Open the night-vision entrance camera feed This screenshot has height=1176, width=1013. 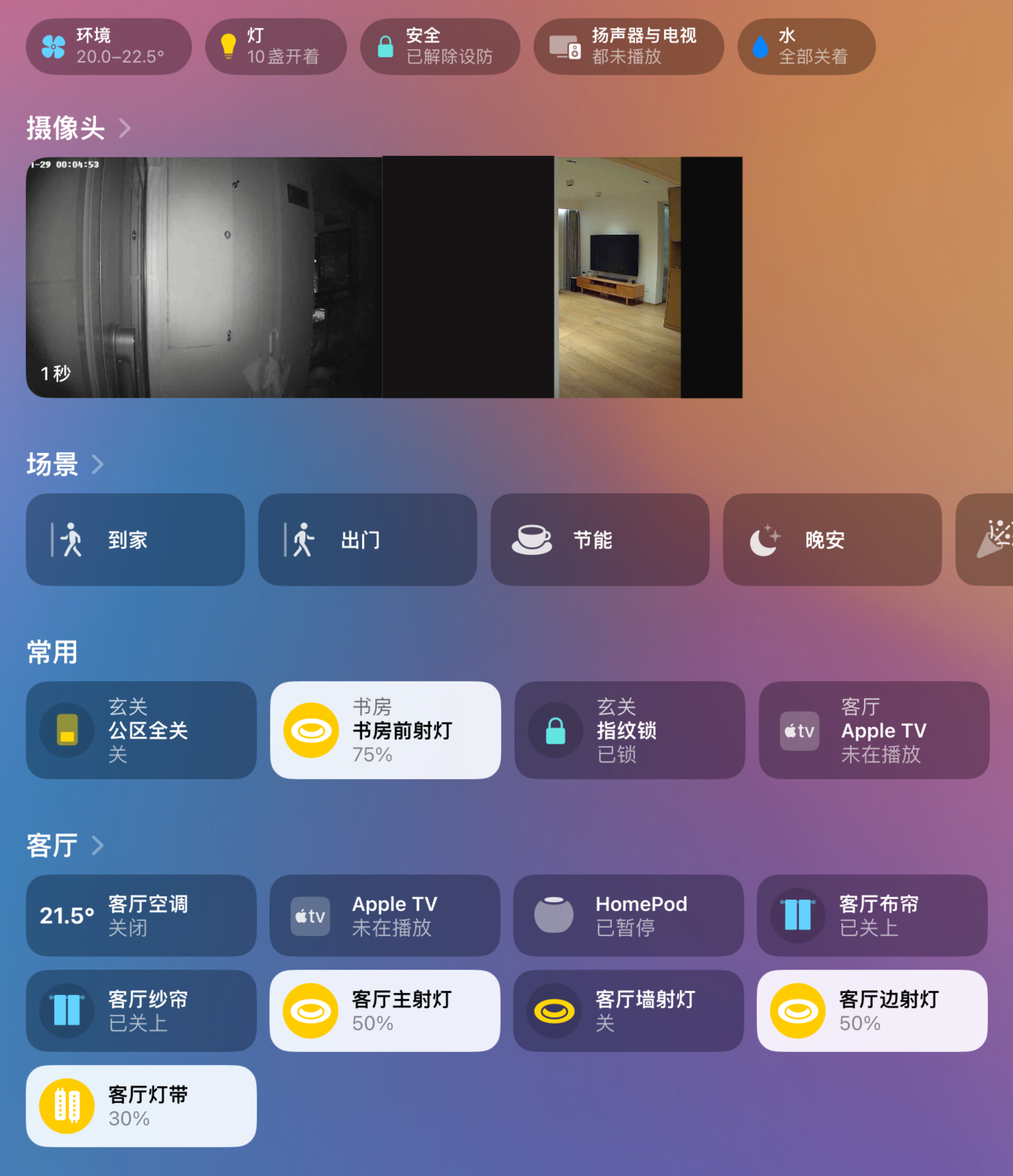203,277
